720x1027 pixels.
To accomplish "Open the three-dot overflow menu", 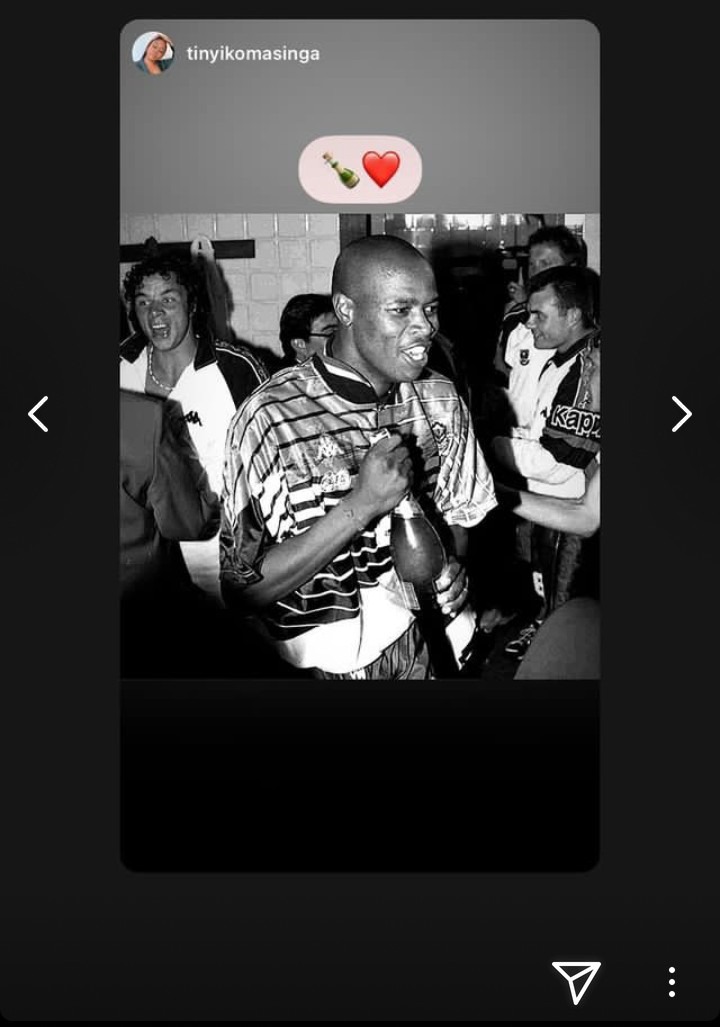I will (672, 981).
